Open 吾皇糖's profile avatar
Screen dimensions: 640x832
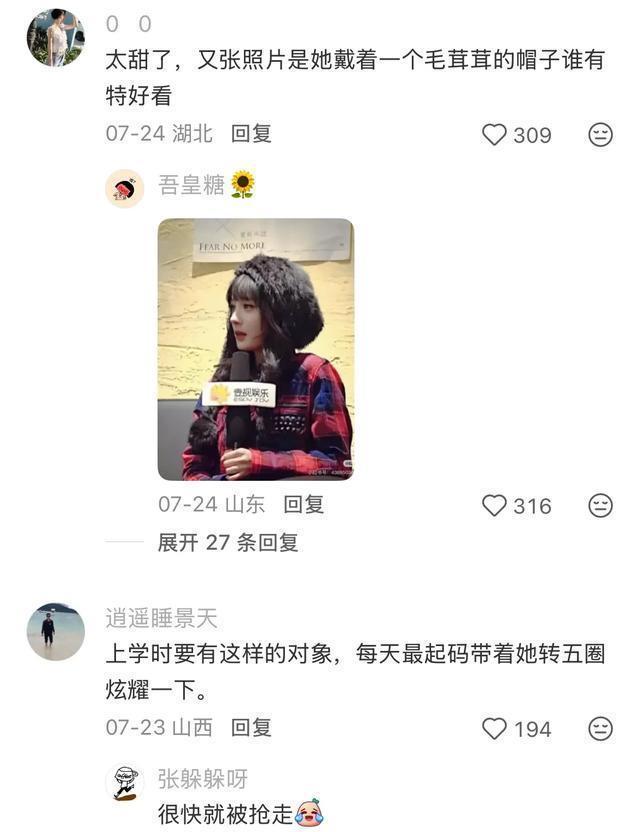coord(125,187)
